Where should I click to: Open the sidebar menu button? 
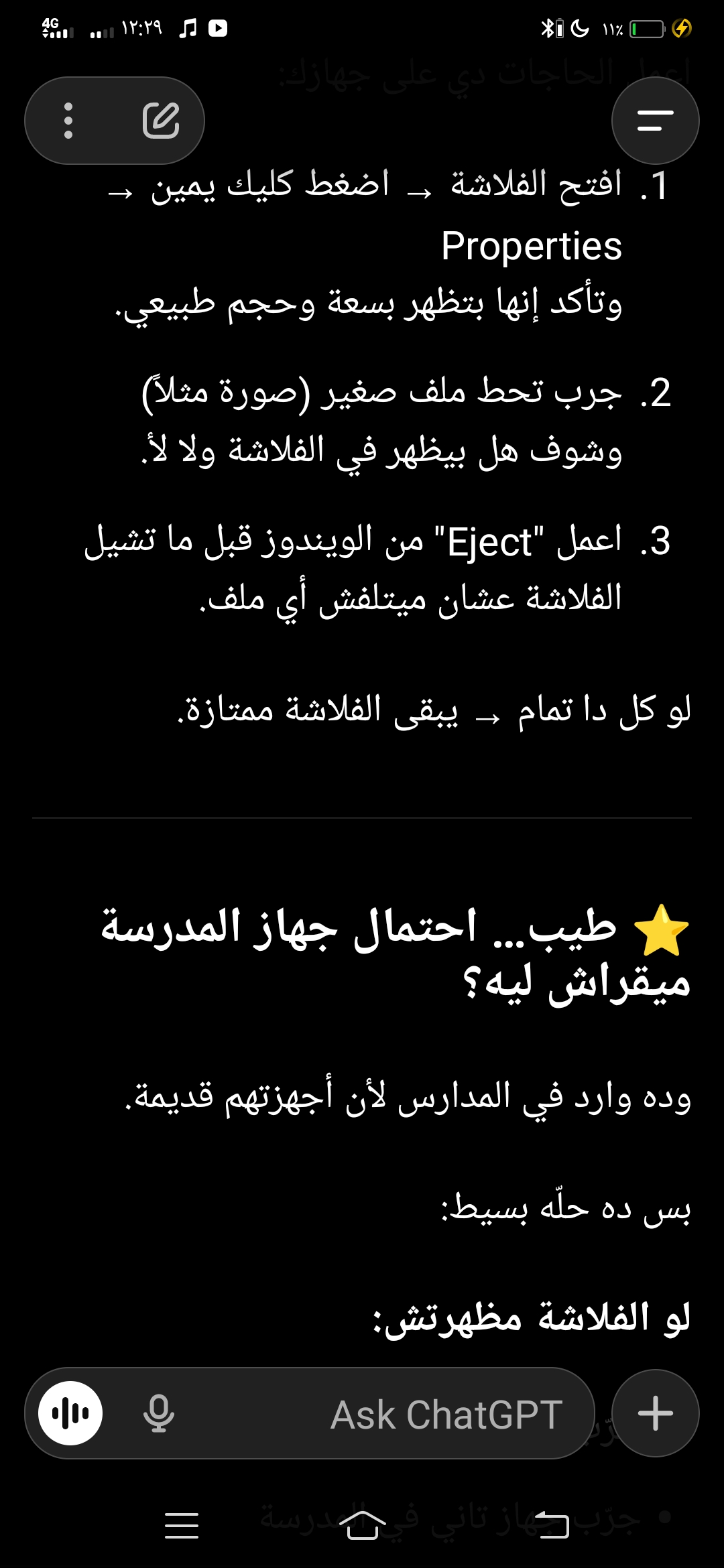click(x=655, y=121)
